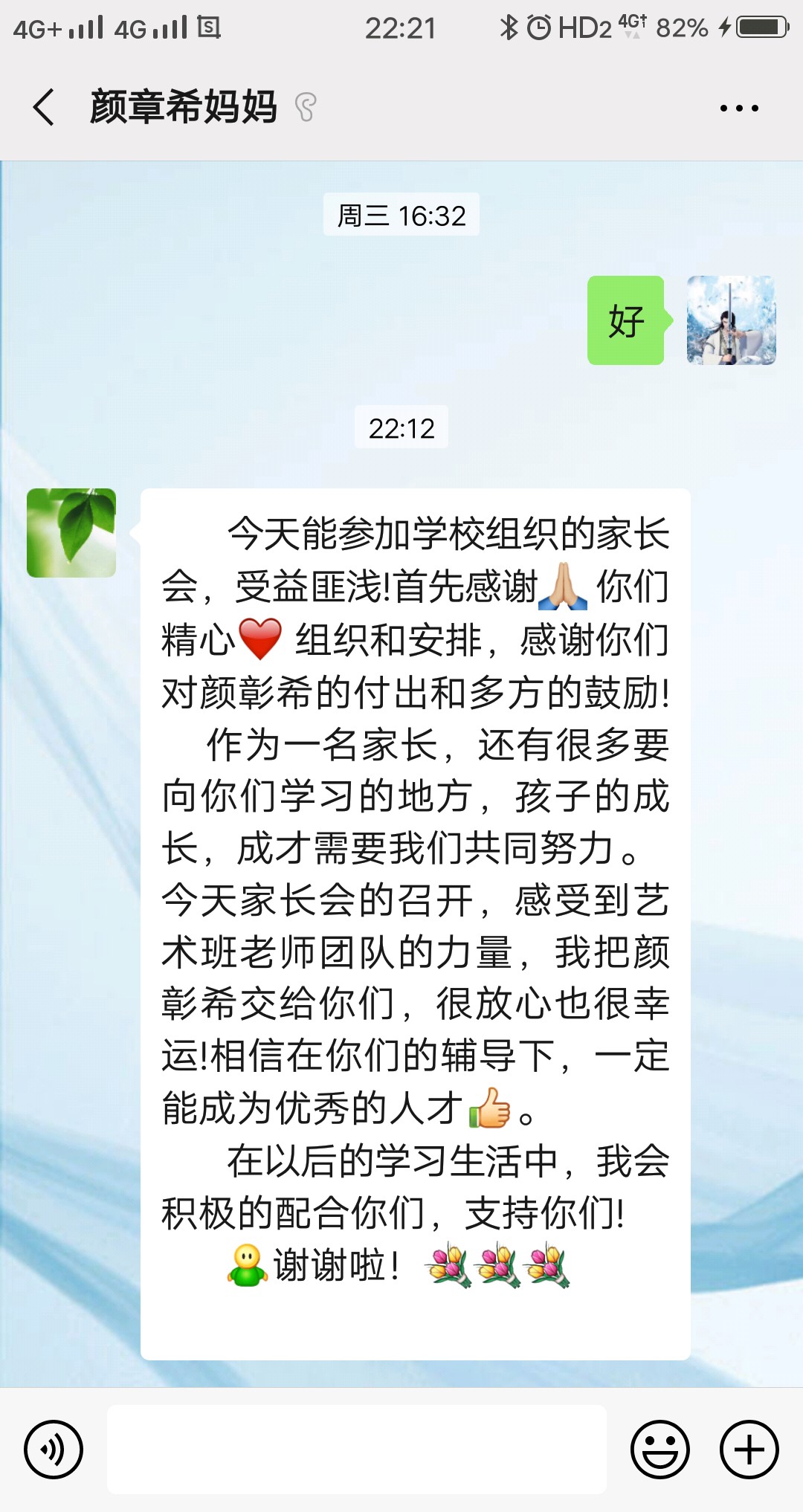803x1512 pixels.
Task: Go back to the chat list
Action: pyautogui.click(x=45, y=107)
